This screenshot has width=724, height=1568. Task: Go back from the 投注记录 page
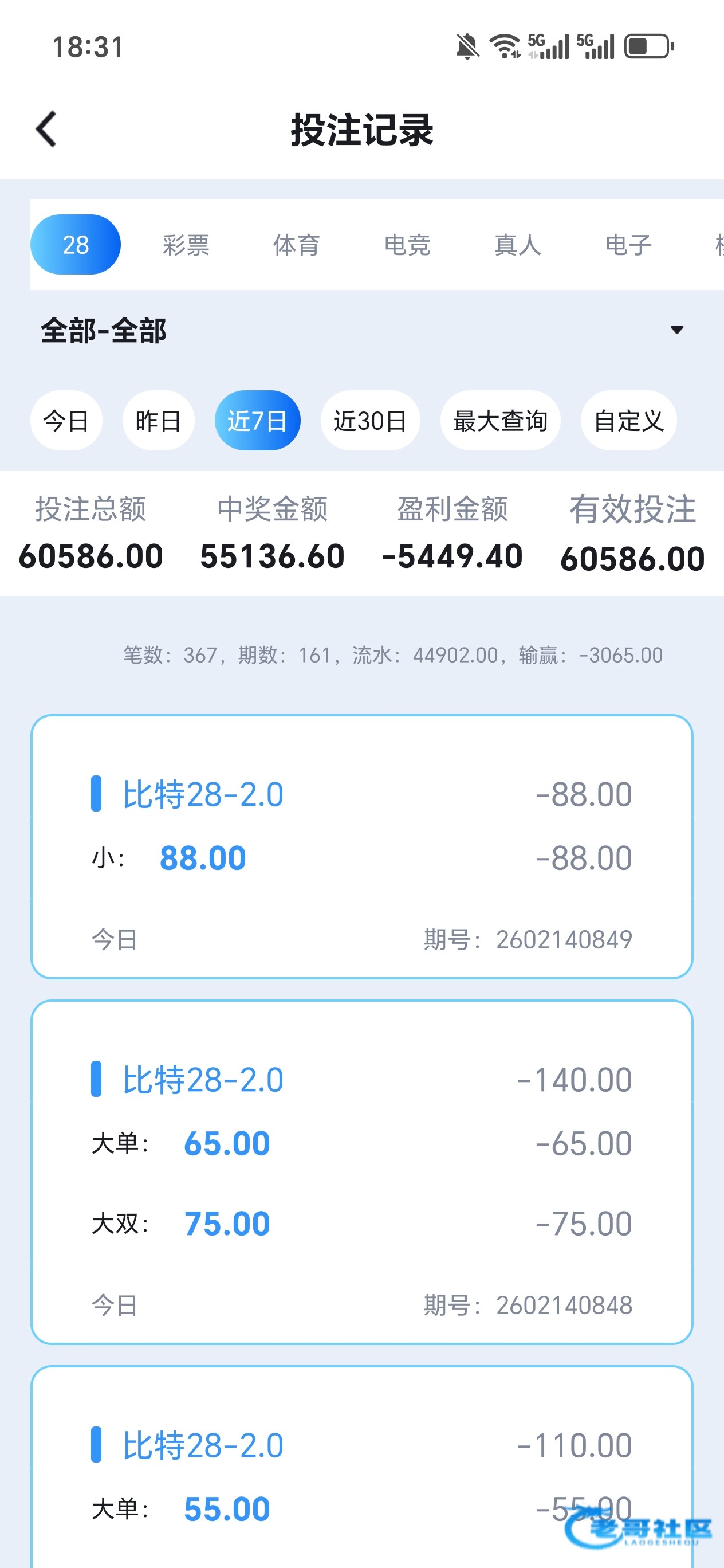click(46, 129)
